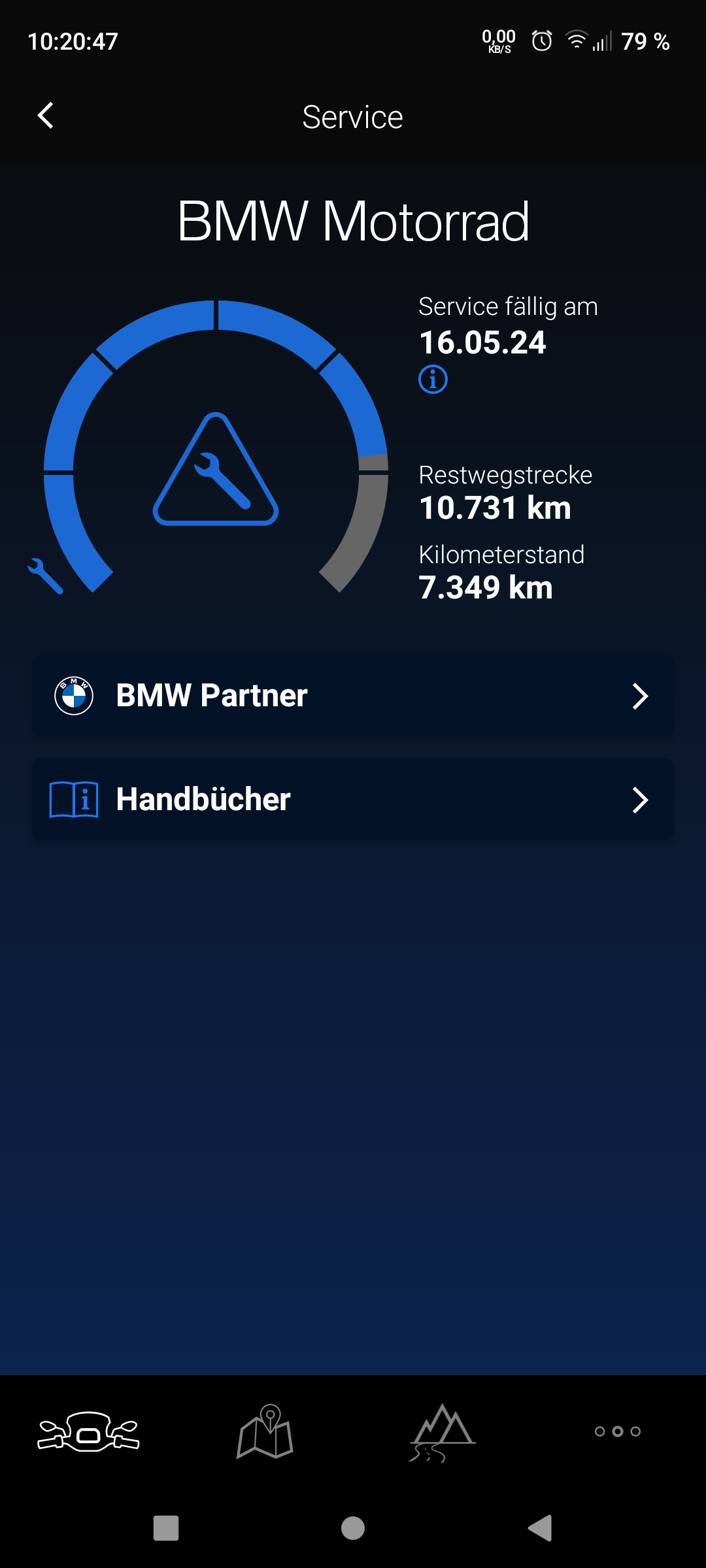Show info about the service due date
This screenshot has height=1568, width=706.
(x=433, y=380)
